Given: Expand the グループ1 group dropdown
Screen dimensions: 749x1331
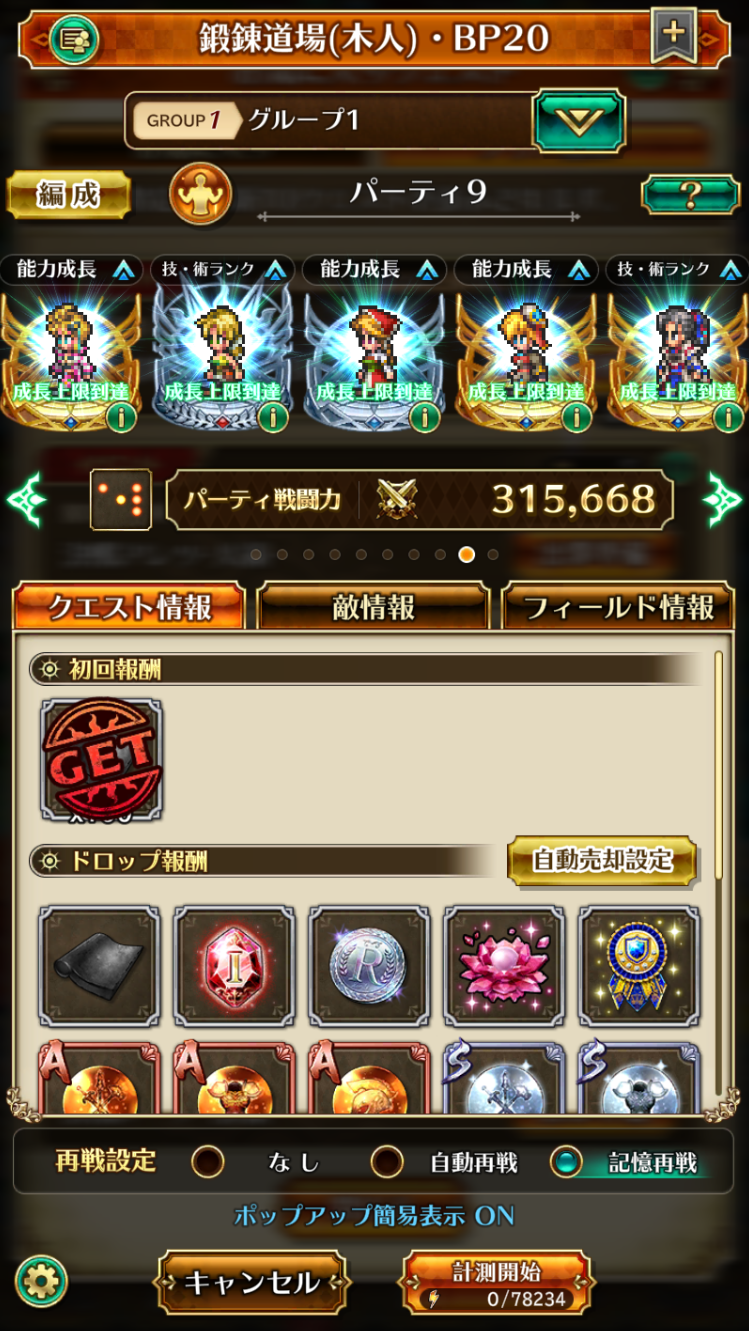Looking at the screenshot, I should click(x=579, y=121).
